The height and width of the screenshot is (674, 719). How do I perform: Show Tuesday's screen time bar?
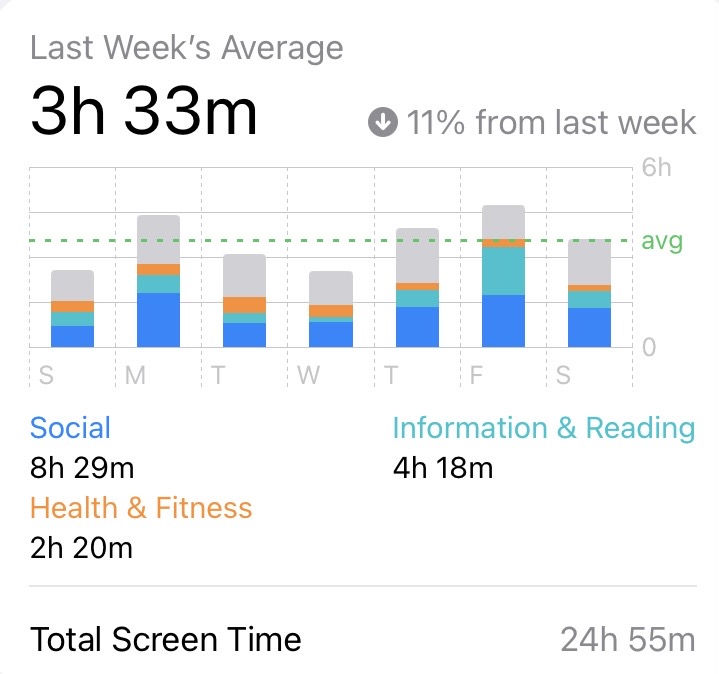[x=244, y=301]
